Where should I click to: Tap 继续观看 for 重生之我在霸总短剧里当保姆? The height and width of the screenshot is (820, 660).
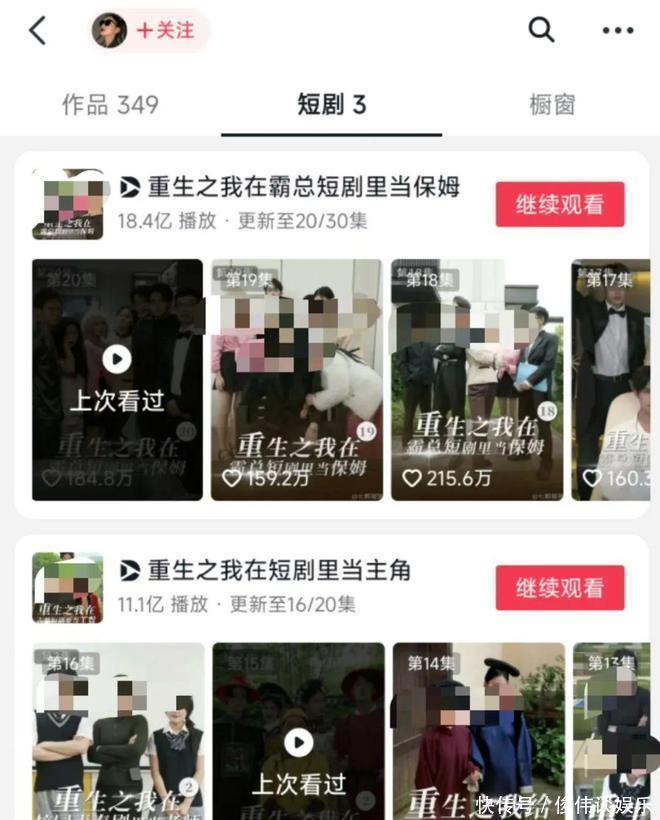(560, 205)
